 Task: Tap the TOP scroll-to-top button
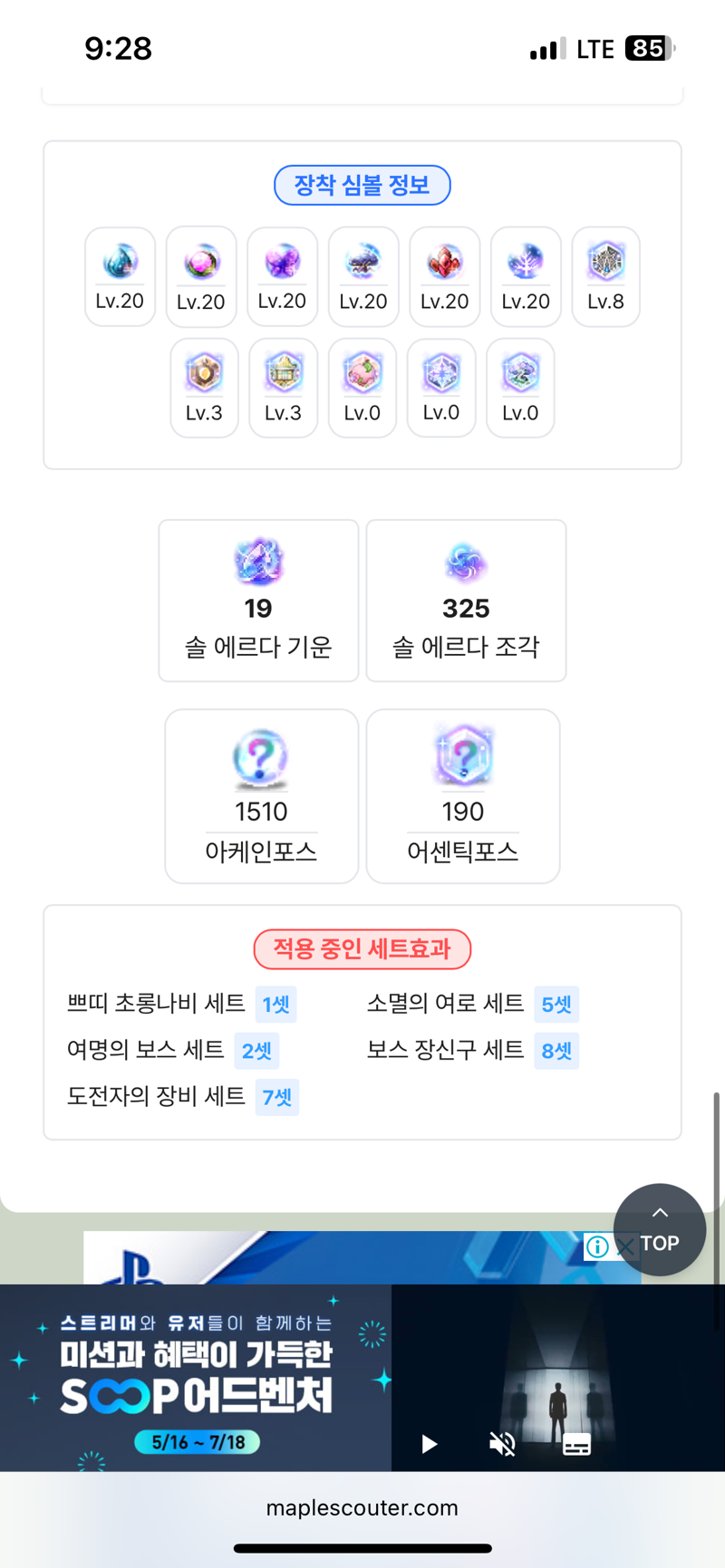point(659,1229)
